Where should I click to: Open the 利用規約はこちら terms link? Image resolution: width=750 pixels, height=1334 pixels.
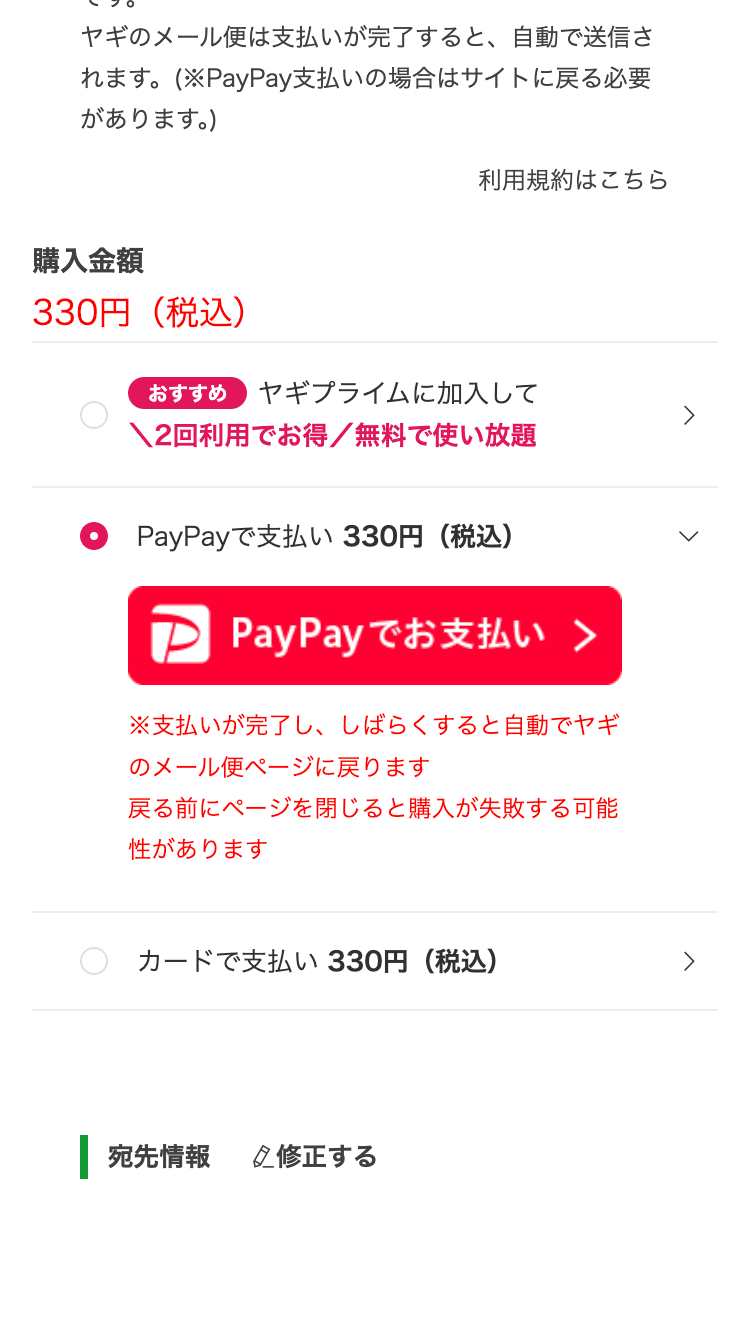pos(573,180)
